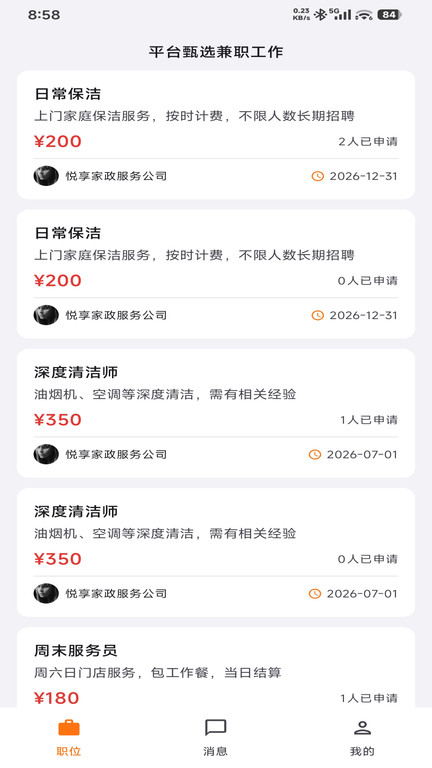Viewport: 432px width, 768px height.
Task: Select the 职位 tab
Action: click(x=69, y=738)
